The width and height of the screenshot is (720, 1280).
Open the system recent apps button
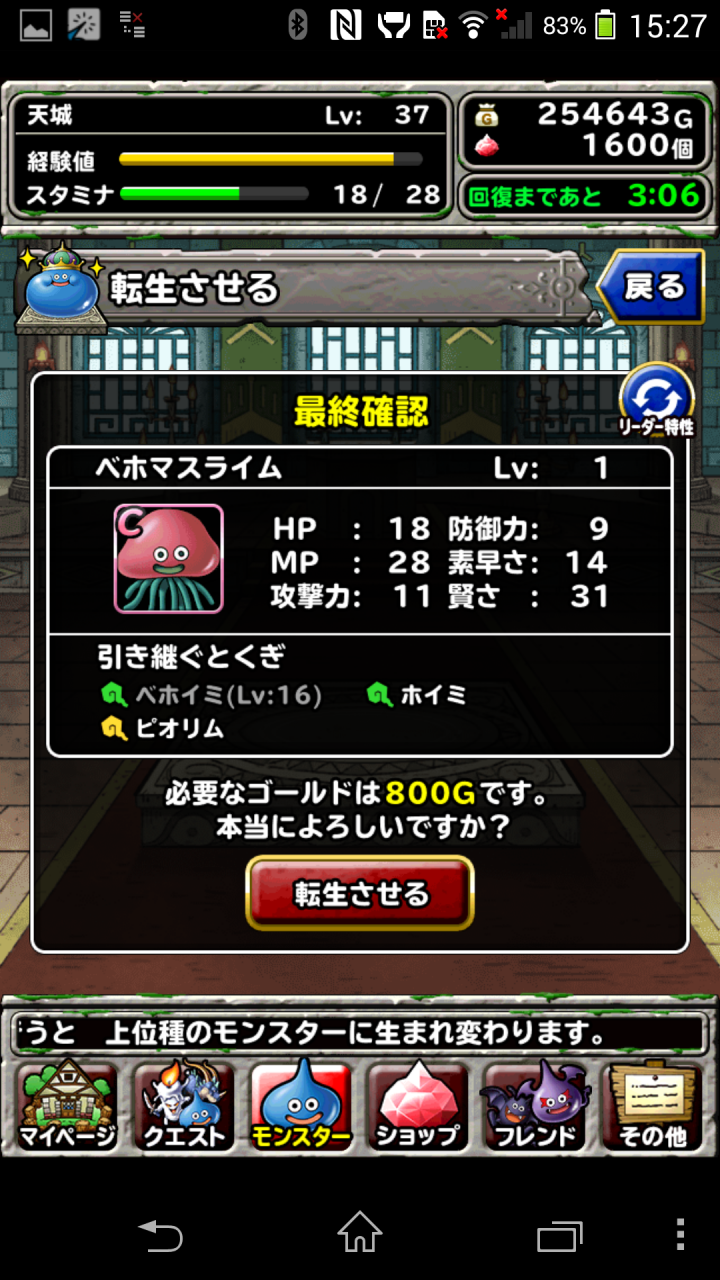[x=560, y=1233]
